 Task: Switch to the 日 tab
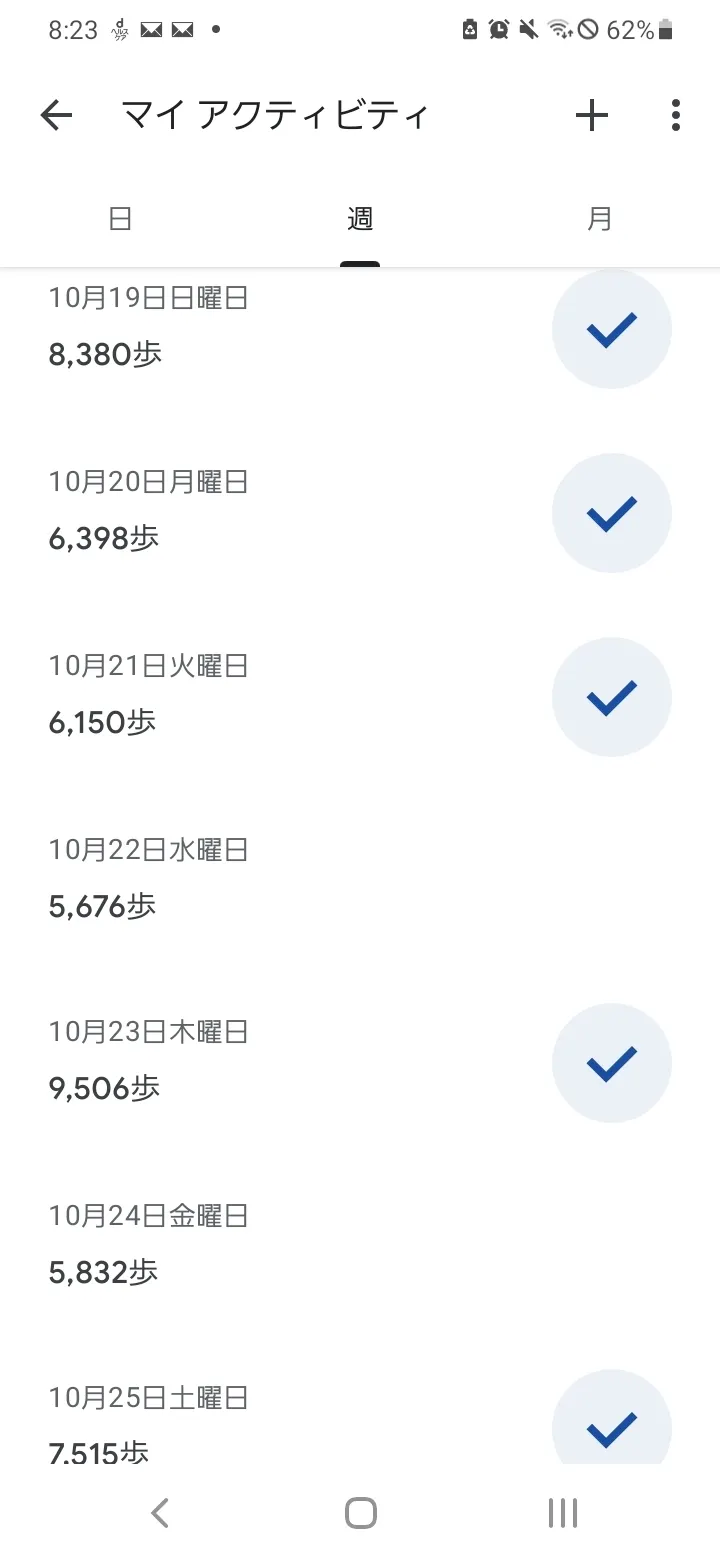120,219
